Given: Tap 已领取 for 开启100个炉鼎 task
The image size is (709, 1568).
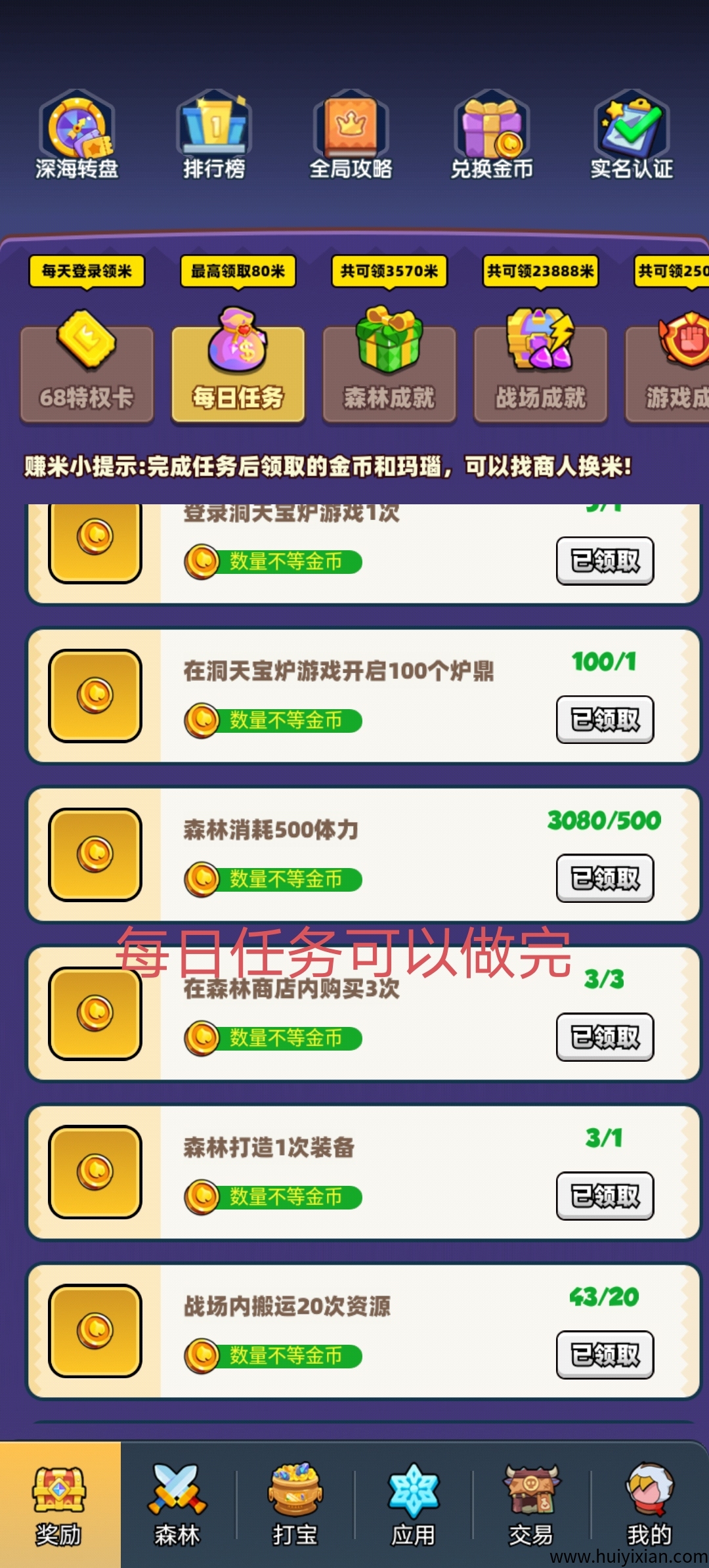Looking at the screenshot, I should click(x=605, y=720).
